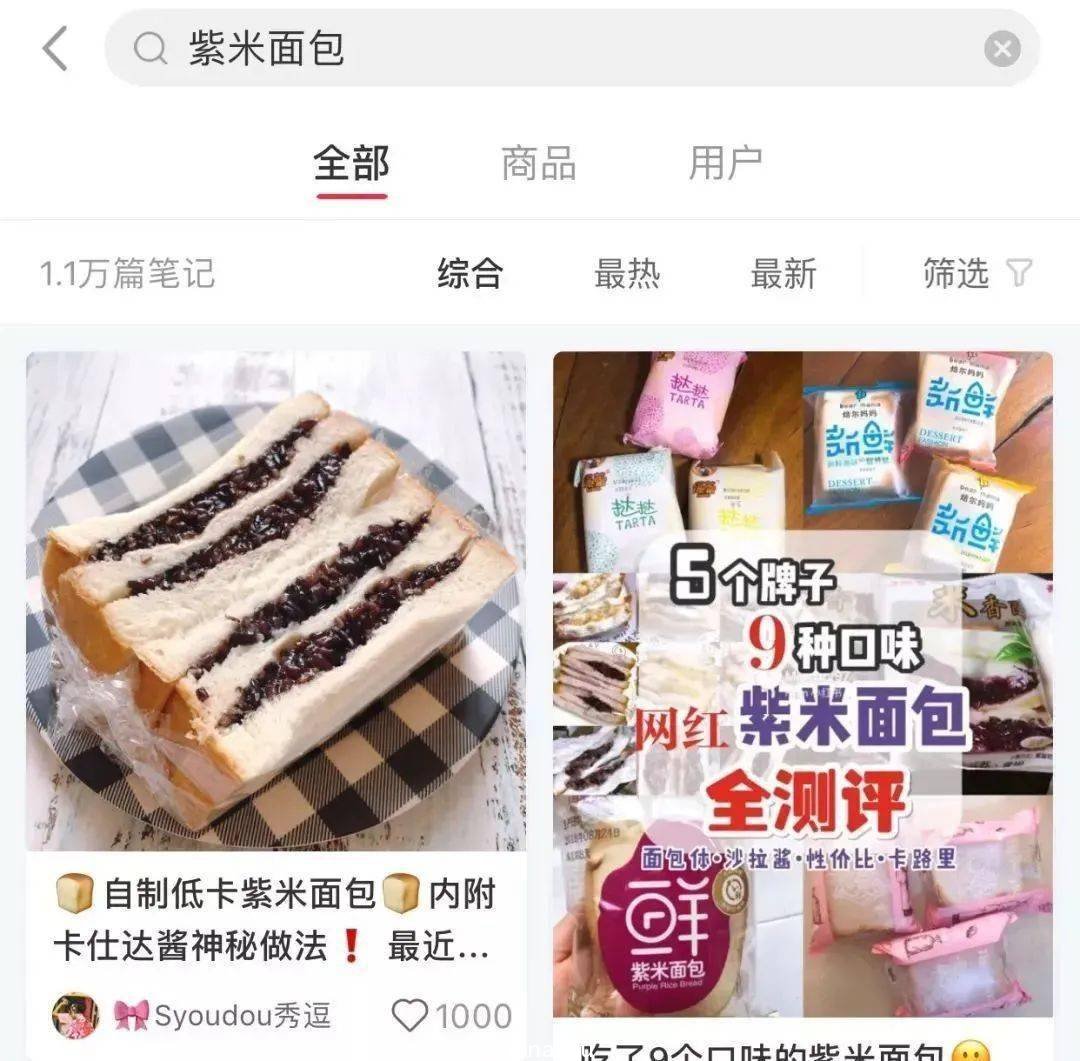Open Syoudou秀逗's profile
Viewport: 1080px width, 1061px height.
[x=76, y=1016]
